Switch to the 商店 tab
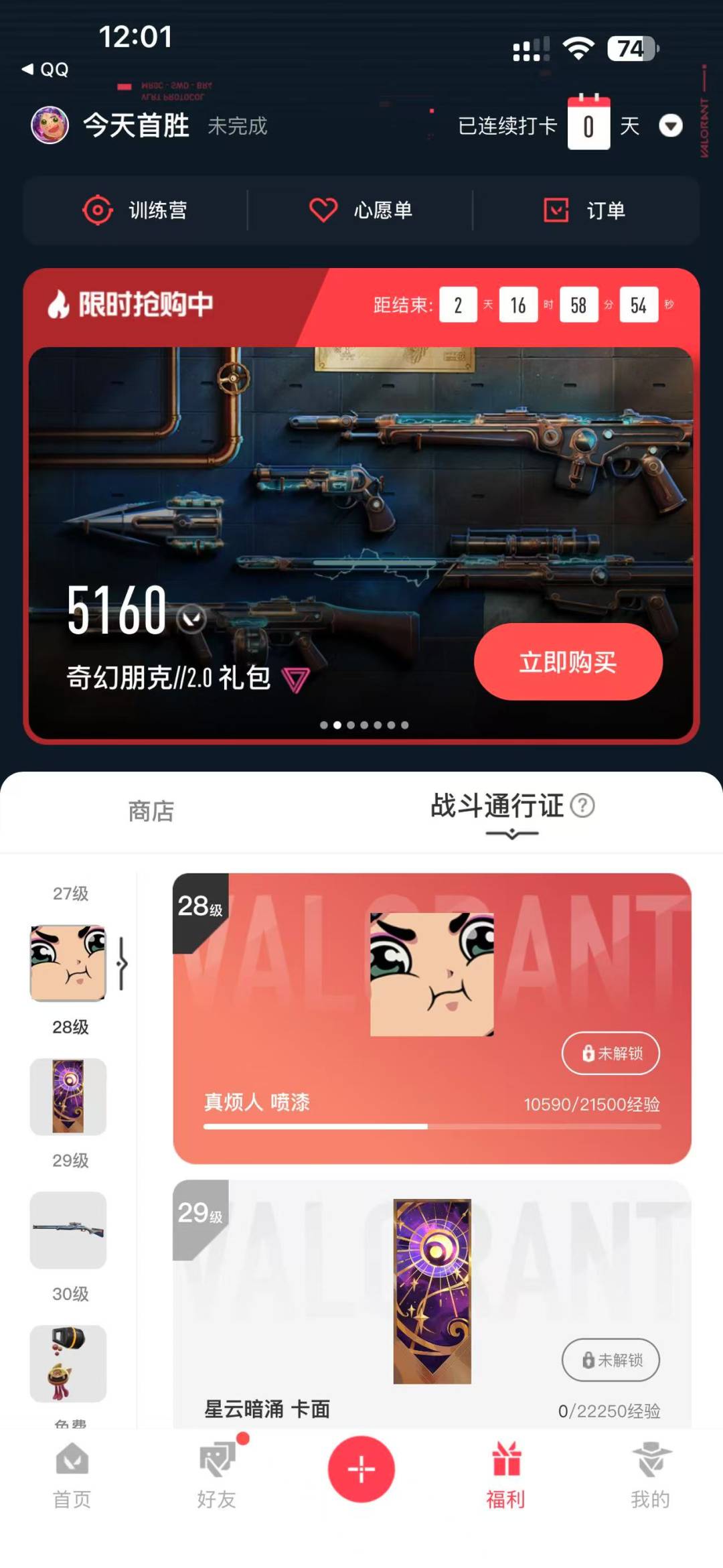Viewport: 723px width, 1568px height. point(151,811)
